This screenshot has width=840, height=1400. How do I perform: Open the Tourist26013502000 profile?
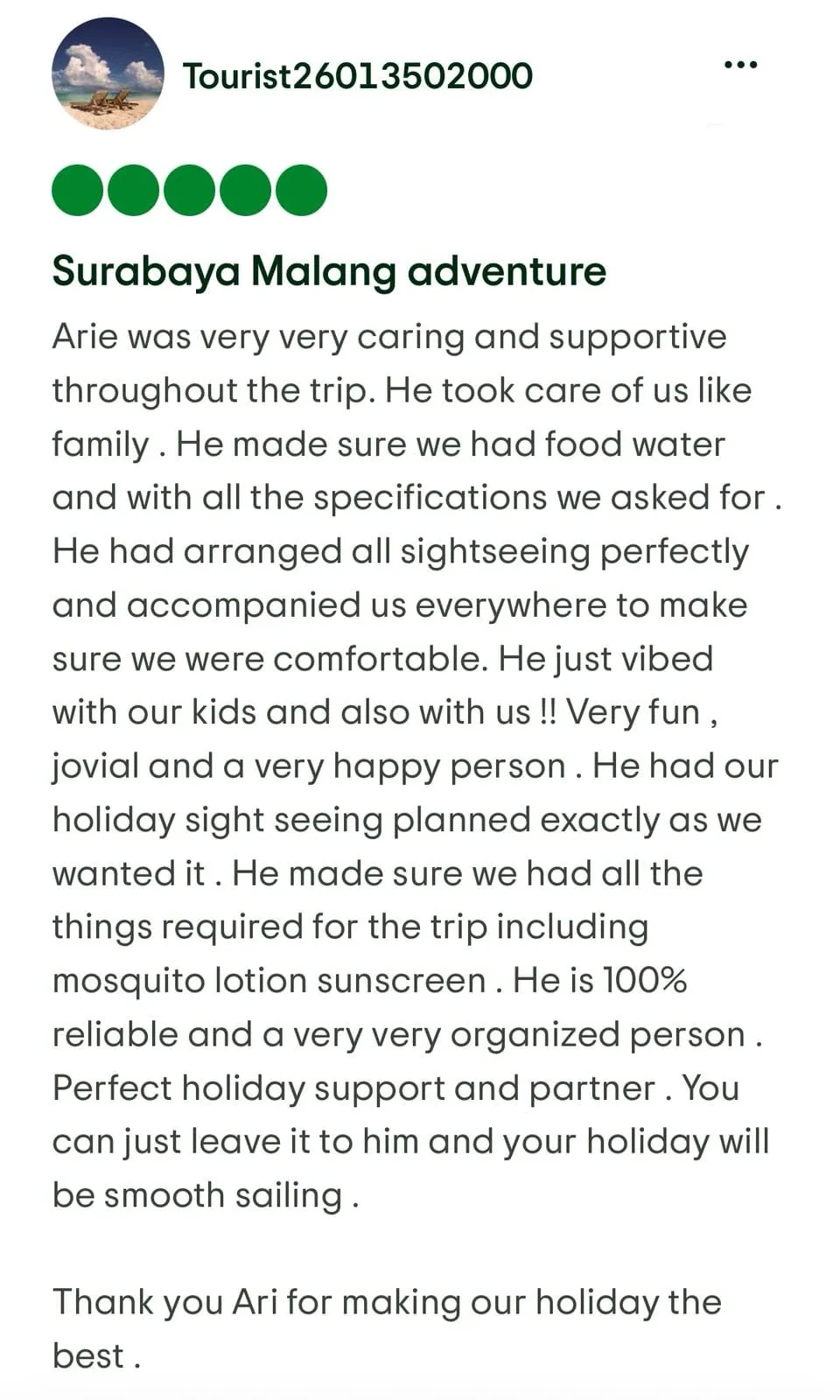click(357, 76)
